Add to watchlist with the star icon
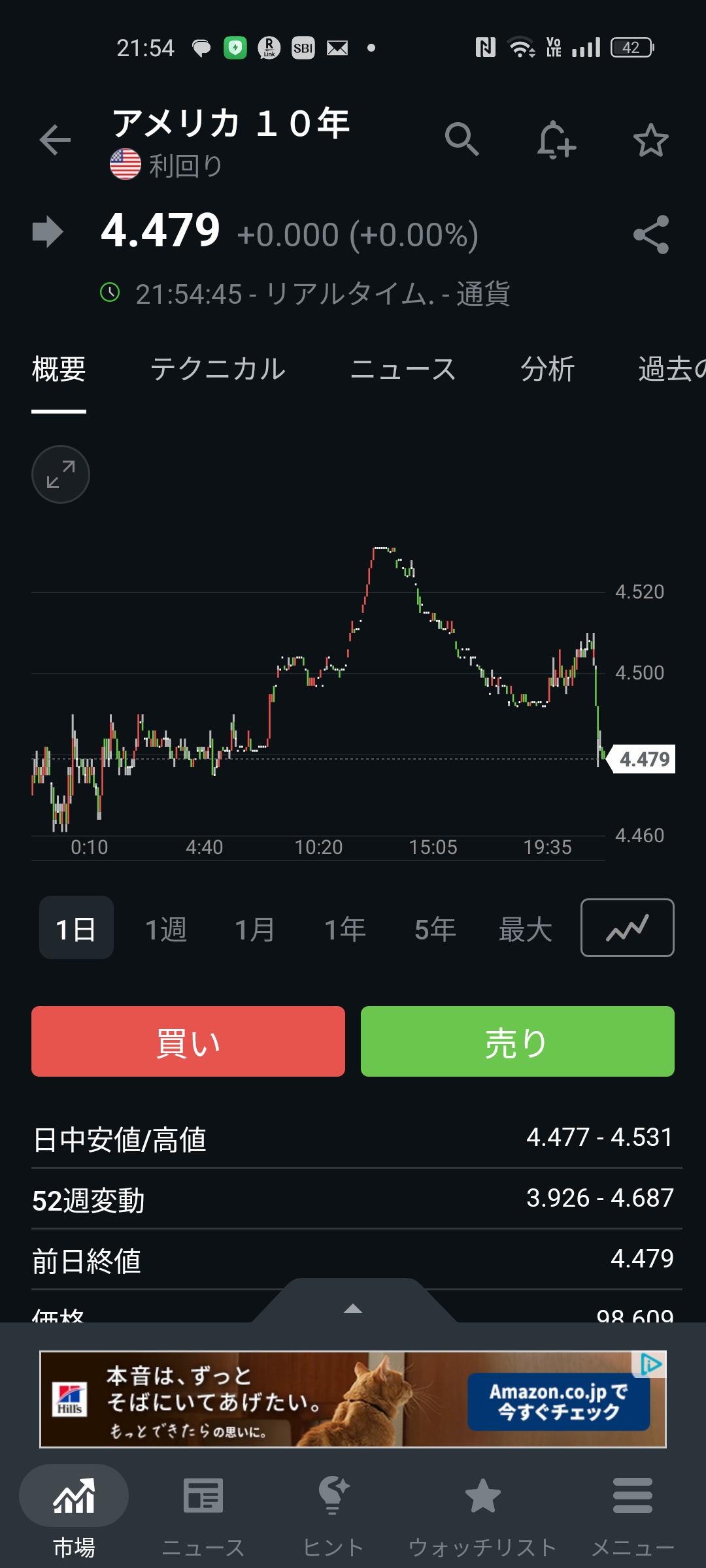The width and height of the screenshot is (706, 1568). [x=650, y=140]
